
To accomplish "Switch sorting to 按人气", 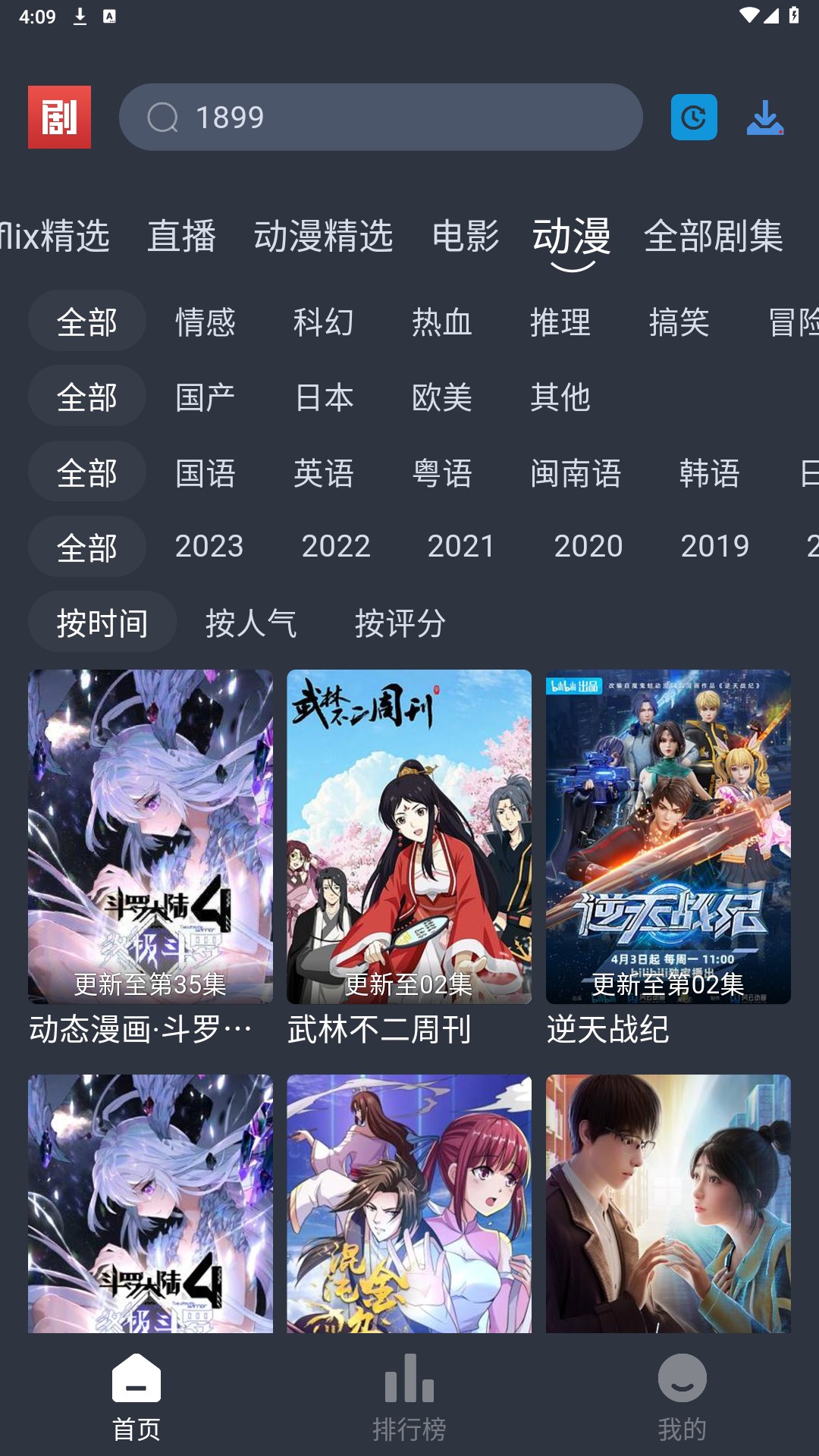I will click(252, 622).
